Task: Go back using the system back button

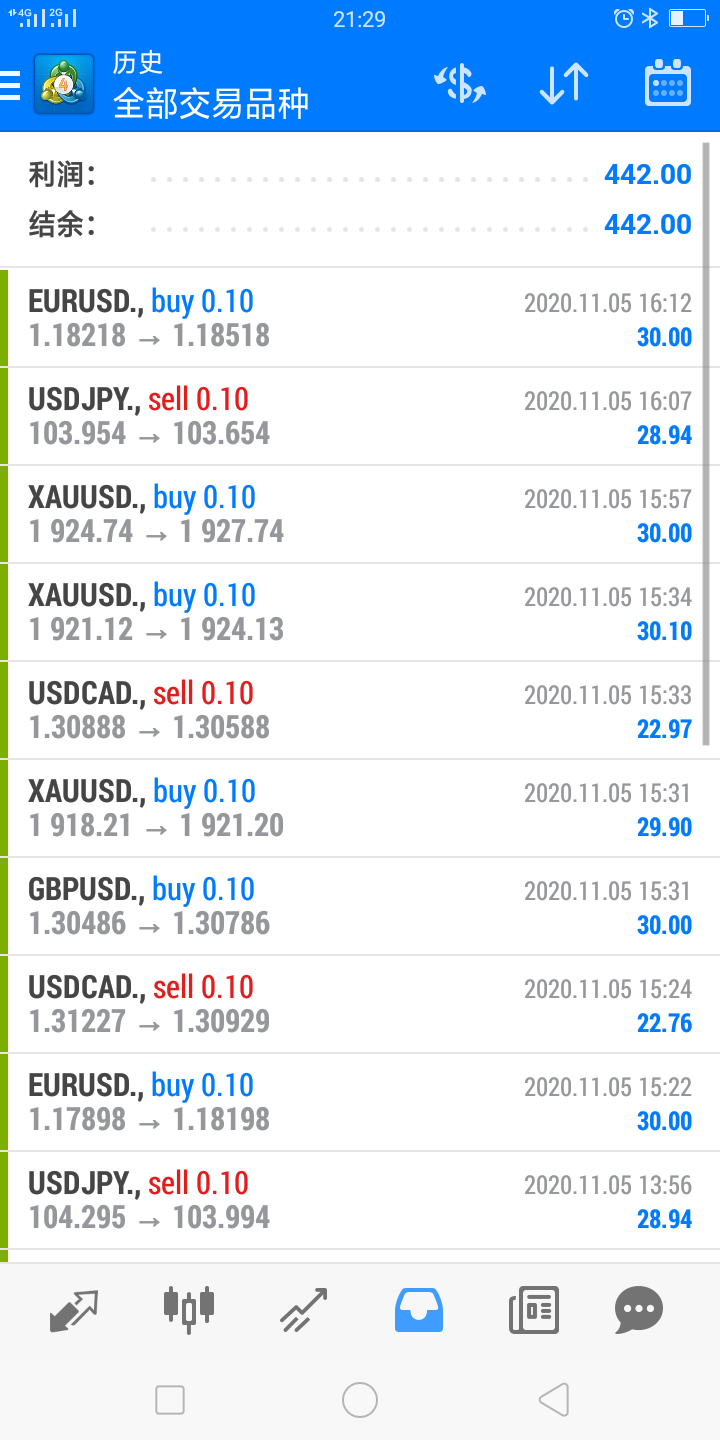Action: click(552, 1400)
